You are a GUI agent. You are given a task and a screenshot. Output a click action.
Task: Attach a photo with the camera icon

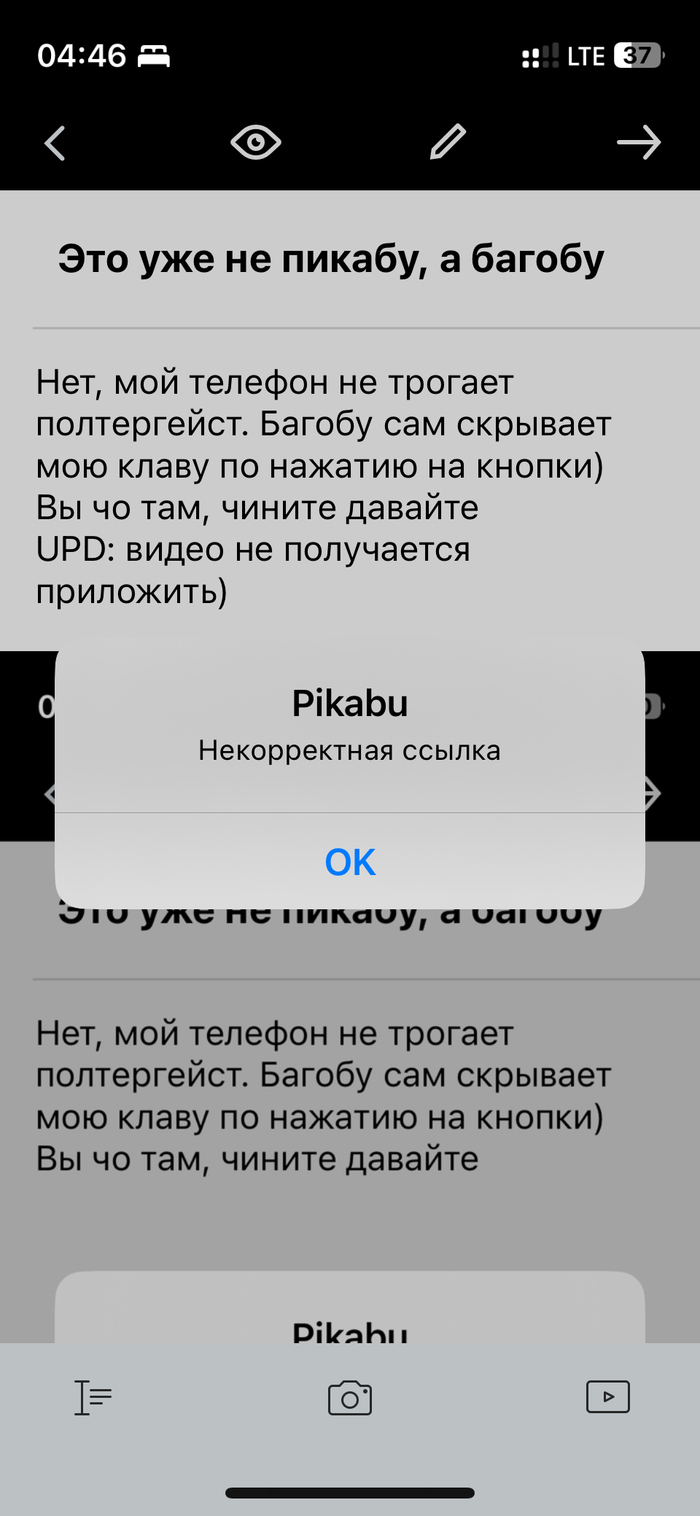pyautogui.click(x=350, y=1397)
